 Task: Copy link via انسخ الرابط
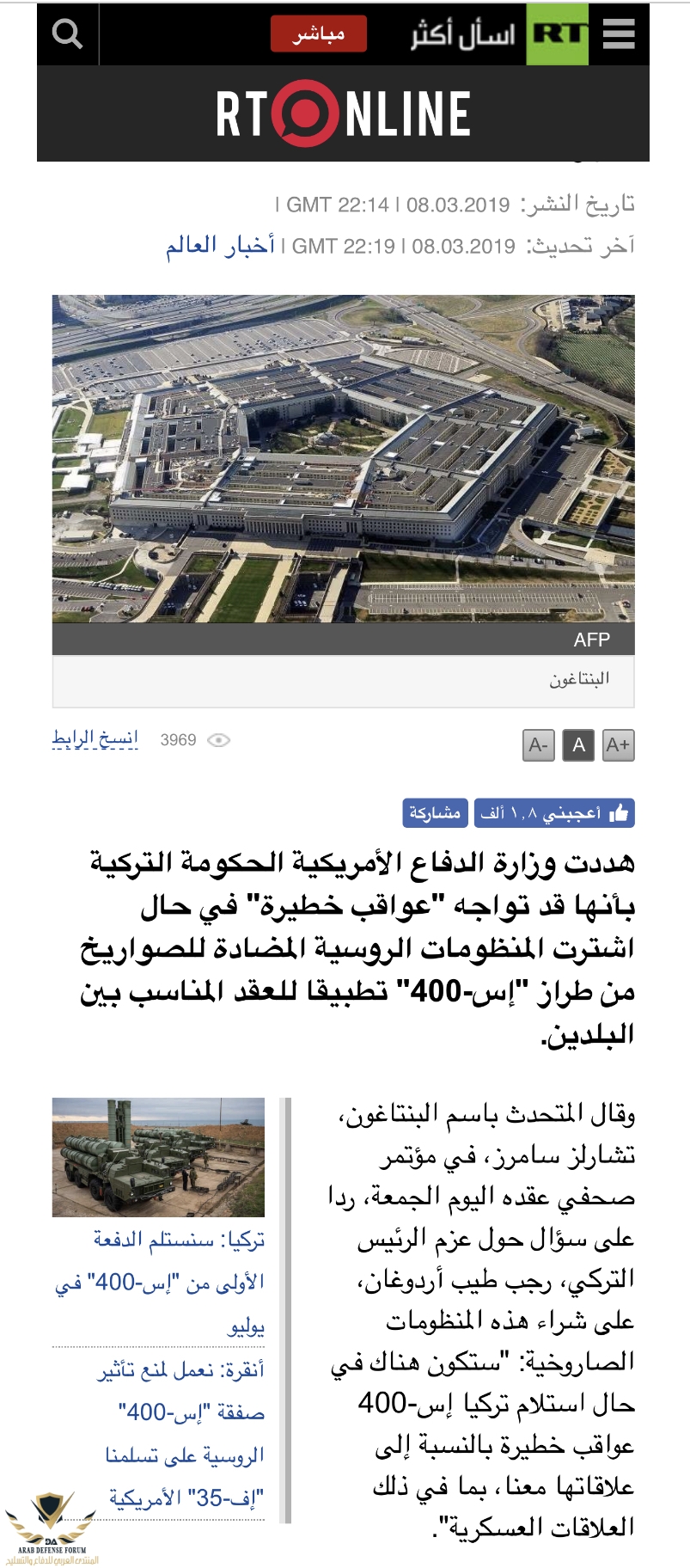(95, 739)
